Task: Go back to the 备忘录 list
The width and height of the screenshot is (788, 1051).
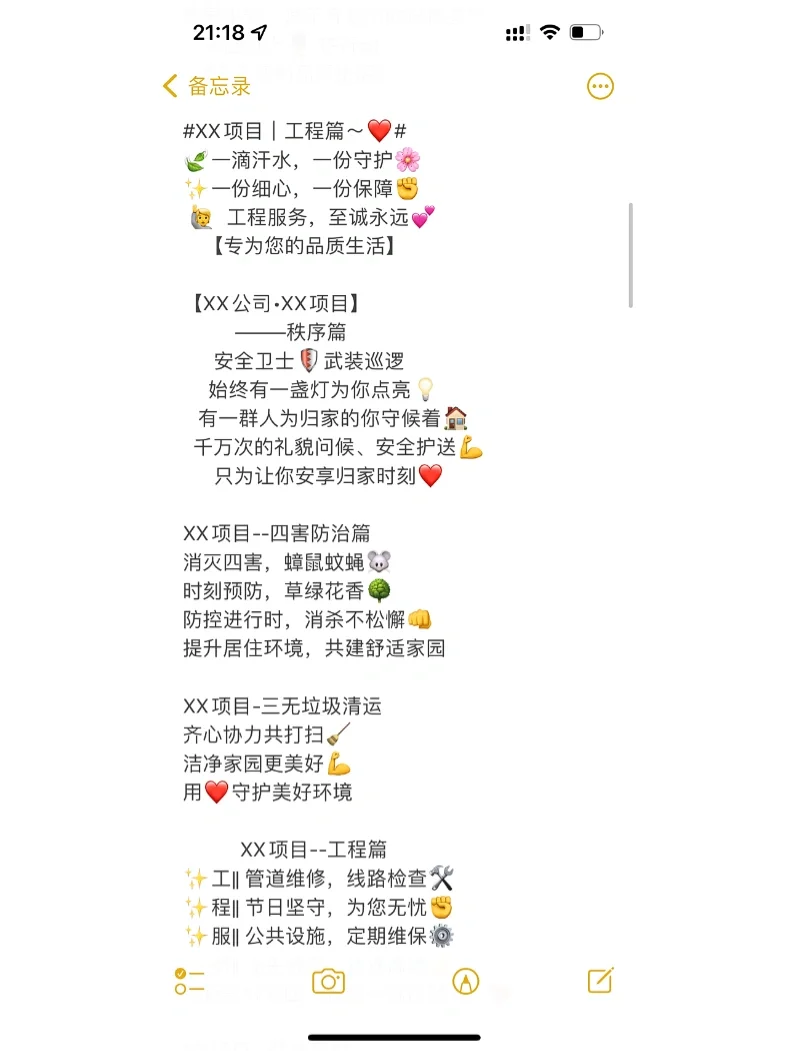Action: tap(207, 86)
